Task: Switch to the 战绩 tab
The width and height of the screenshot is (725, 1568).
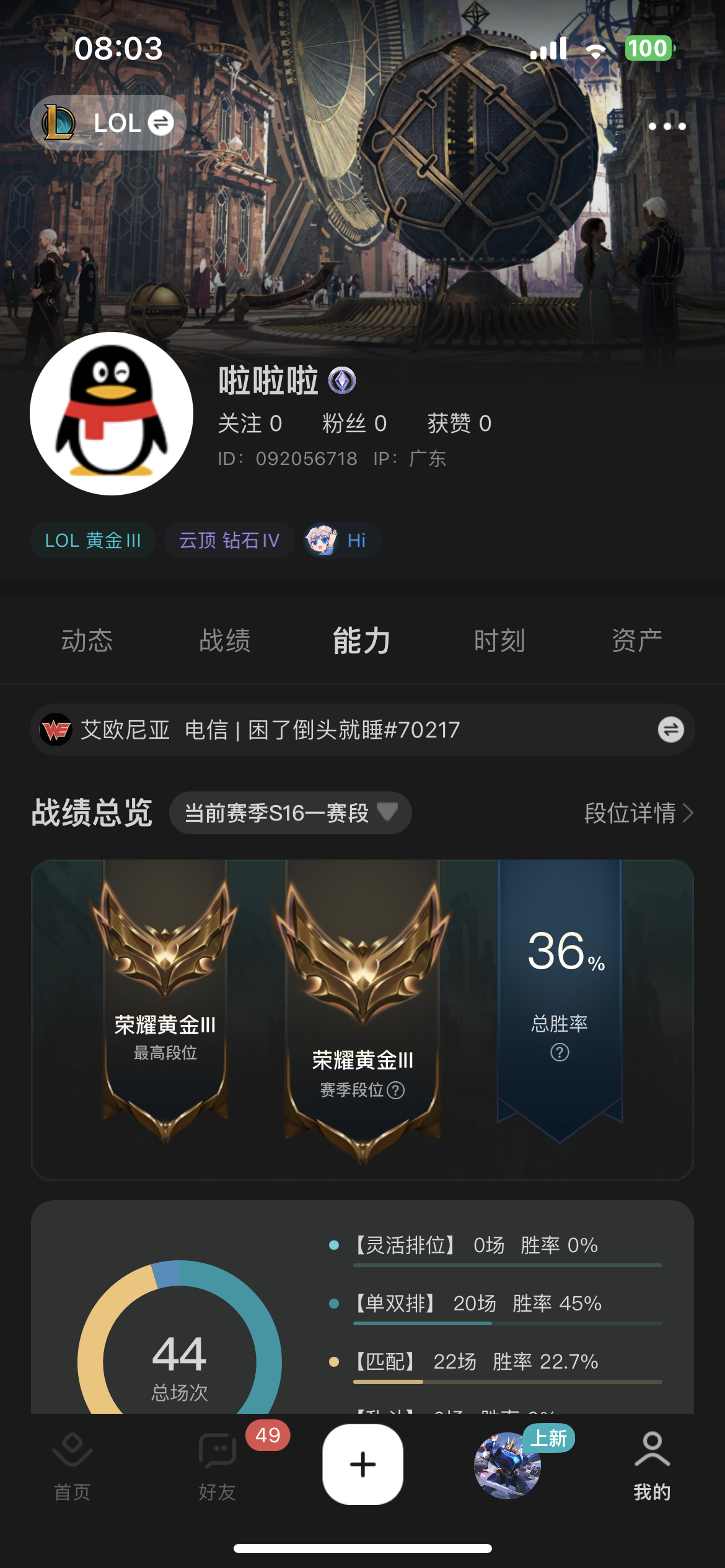Action: [225, 640]
